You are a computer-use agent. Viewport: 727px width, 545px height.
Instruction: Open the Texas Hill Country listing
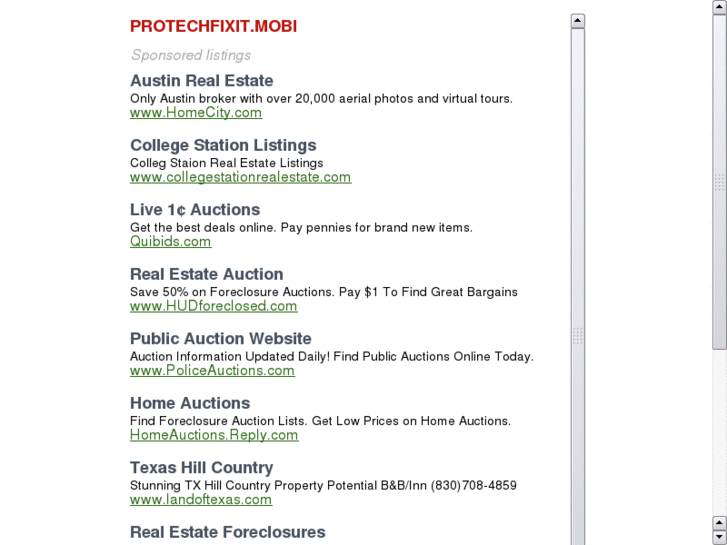pos(201,468)
